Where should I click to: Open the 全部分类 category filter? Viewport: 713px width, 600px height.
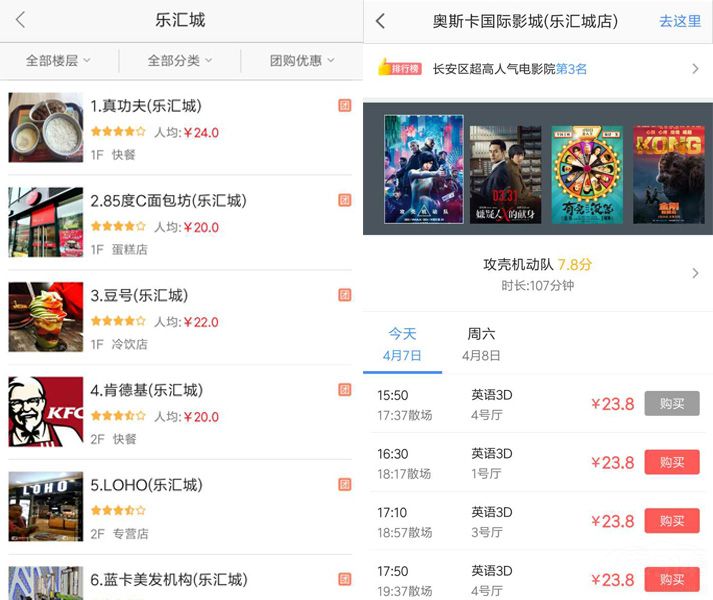(180, 61)
